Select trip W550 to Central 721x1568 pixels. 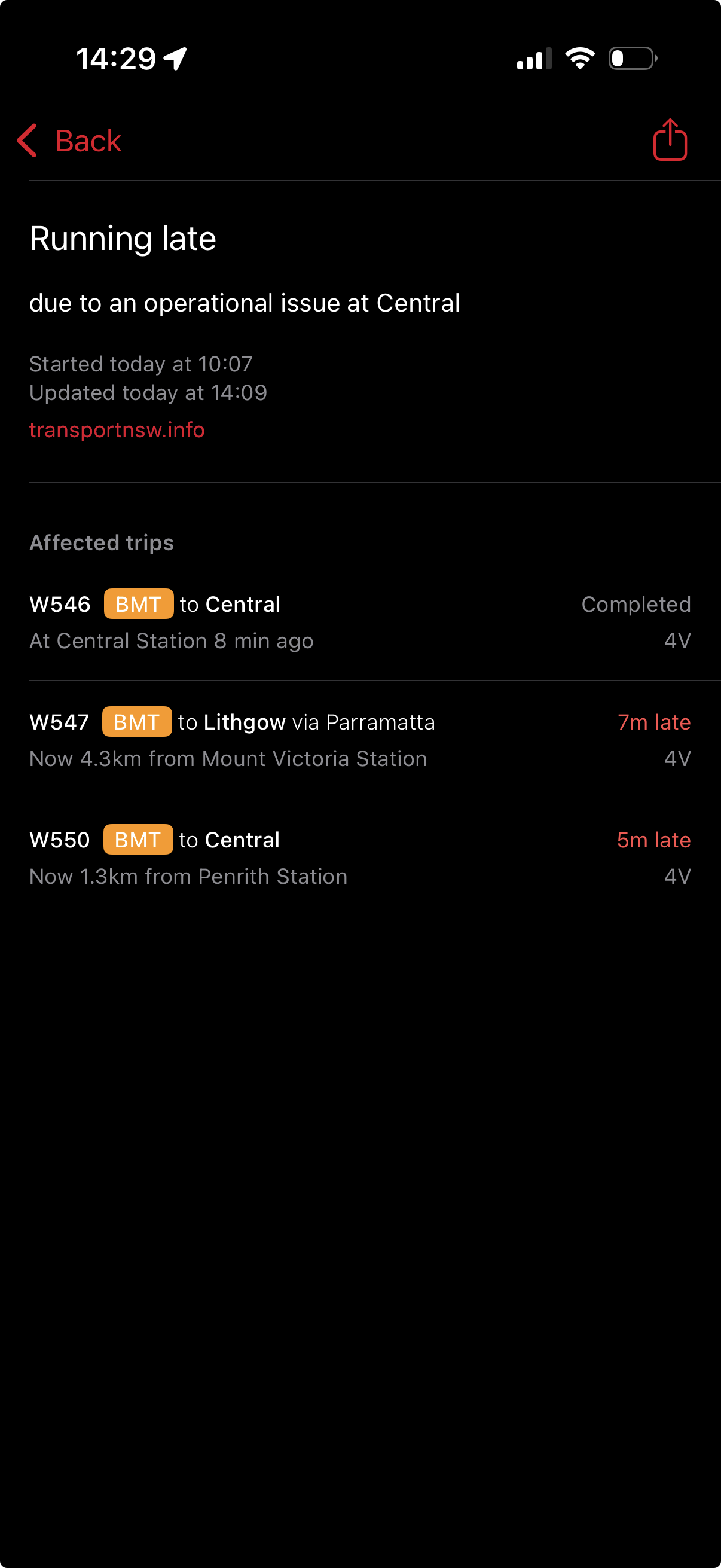[360, 858]
